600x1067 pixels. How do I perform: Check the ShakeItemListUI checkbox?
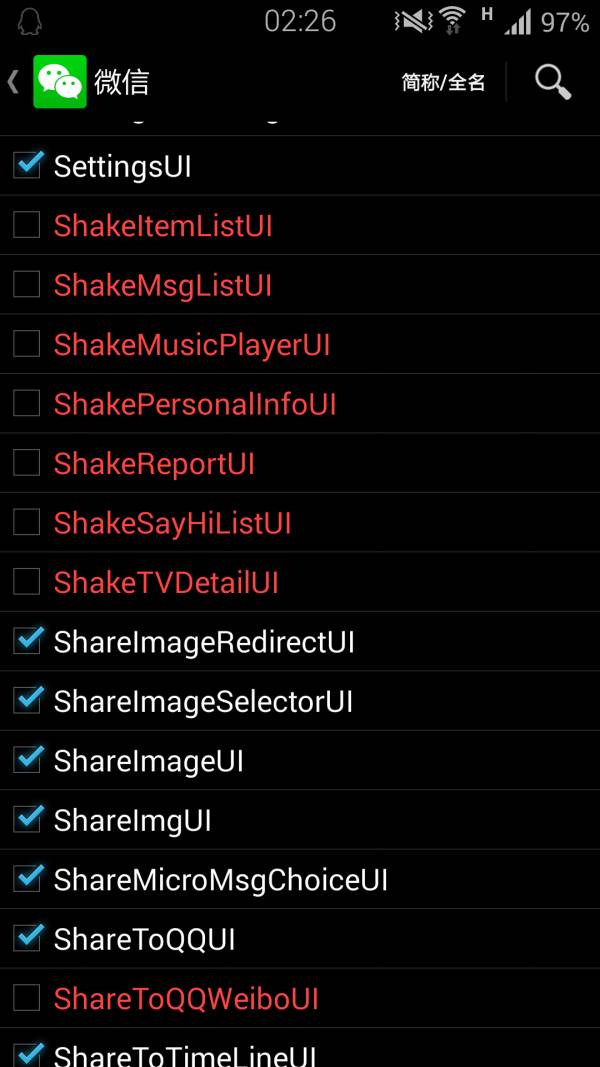pyautogui.click(x=27, y=225)
